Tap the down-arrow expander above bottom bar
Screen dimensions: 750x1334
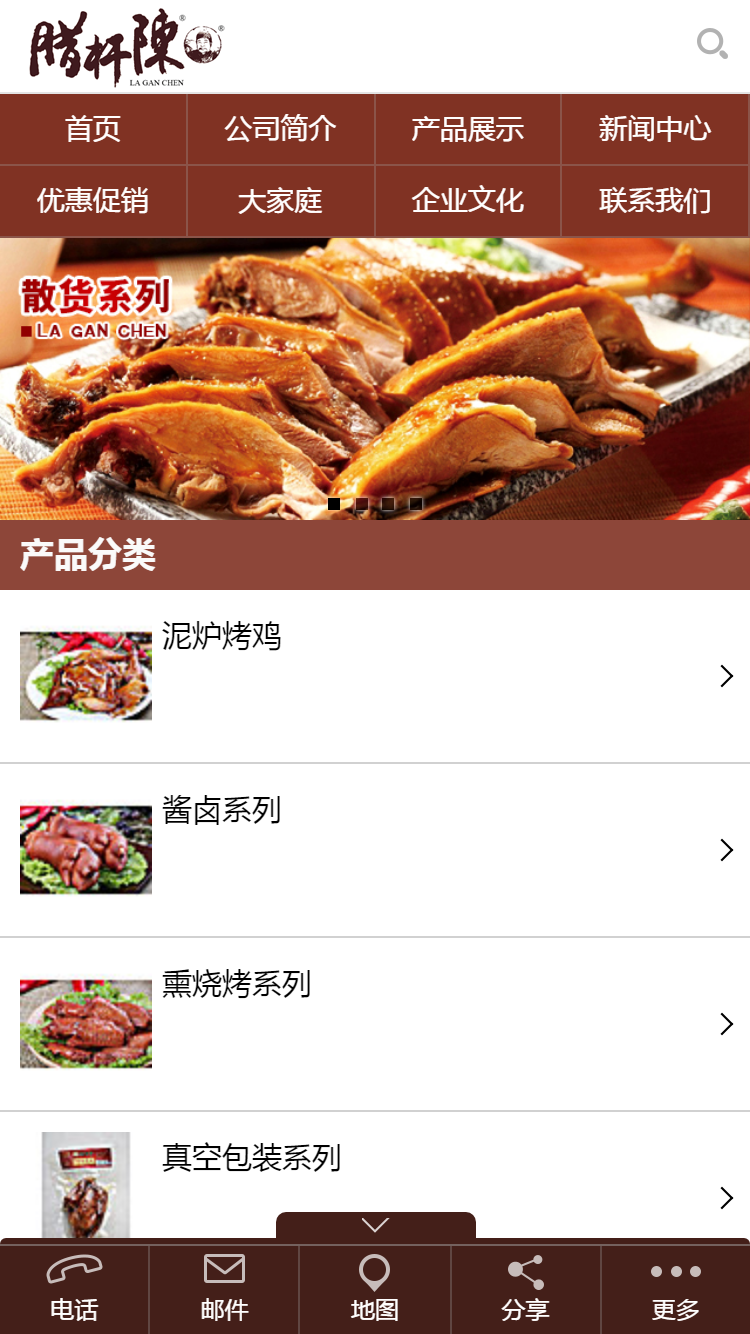coord(375,1224)
